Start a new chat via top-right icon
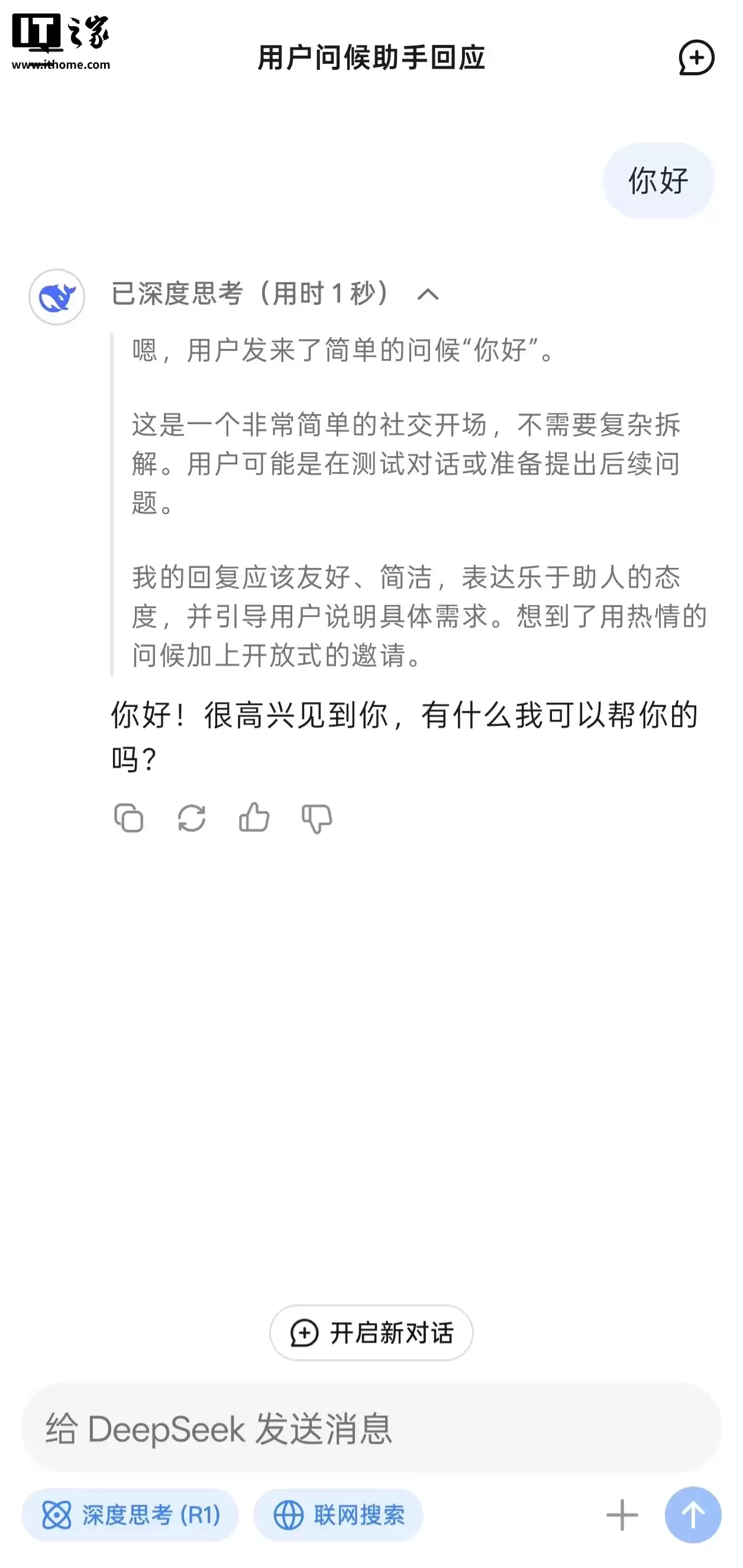743x1568 pixels. [x=698, y=59]
